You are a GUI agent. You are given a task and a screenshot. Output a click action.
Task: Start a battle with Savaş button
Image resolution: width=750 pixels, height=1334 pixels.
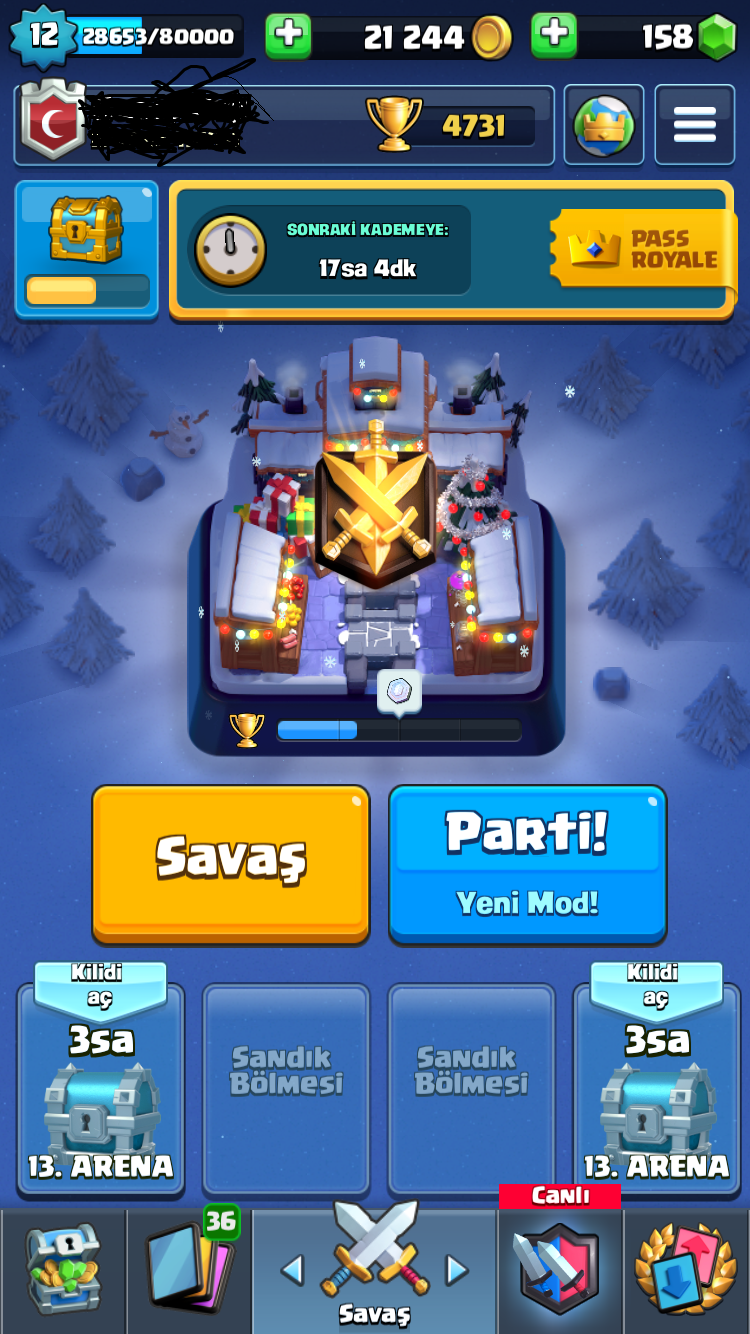click(x=231, y=863)
